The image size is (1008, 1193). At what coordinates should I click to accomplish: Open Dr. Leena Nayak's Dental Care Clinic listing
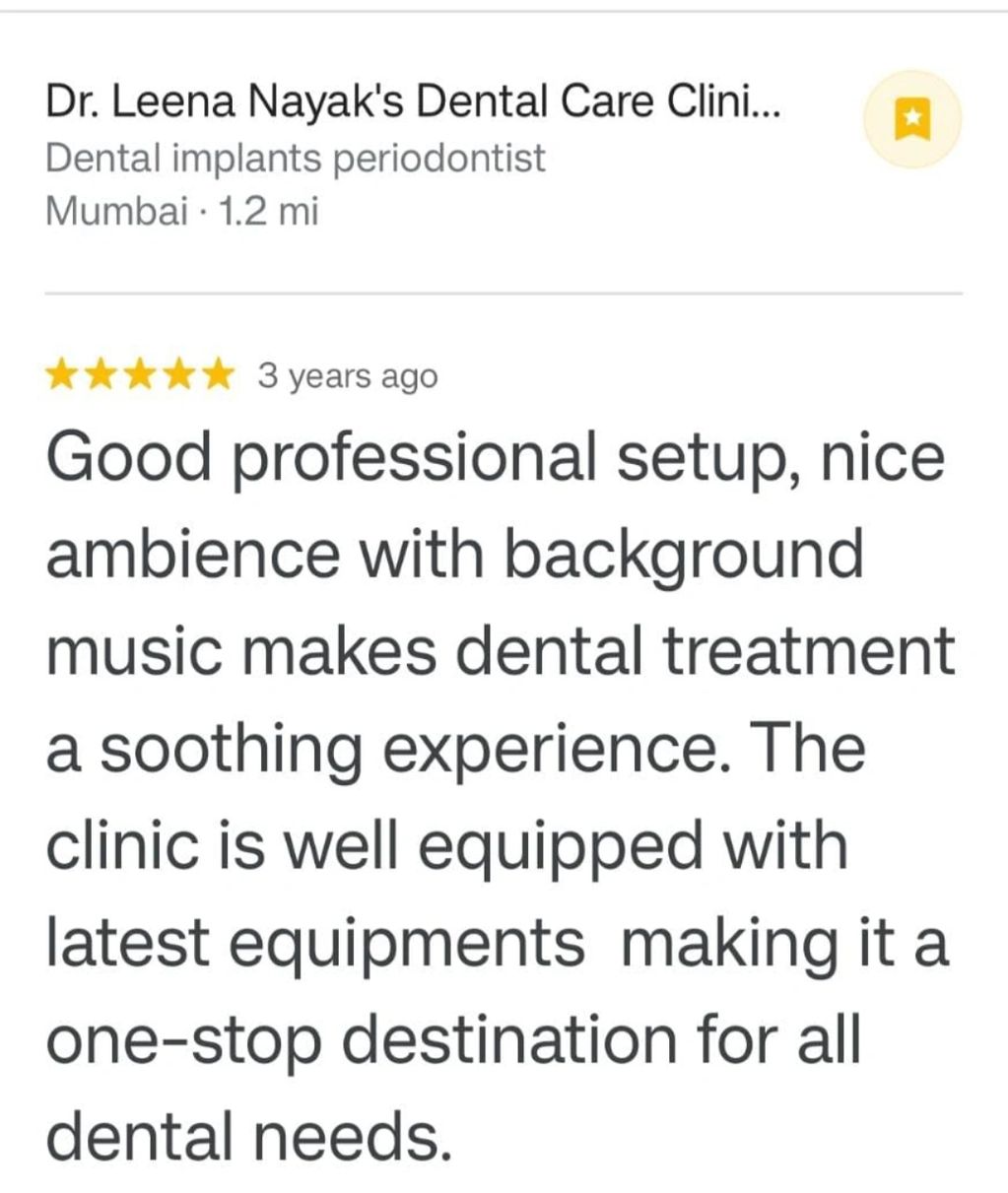click(412, 102)
